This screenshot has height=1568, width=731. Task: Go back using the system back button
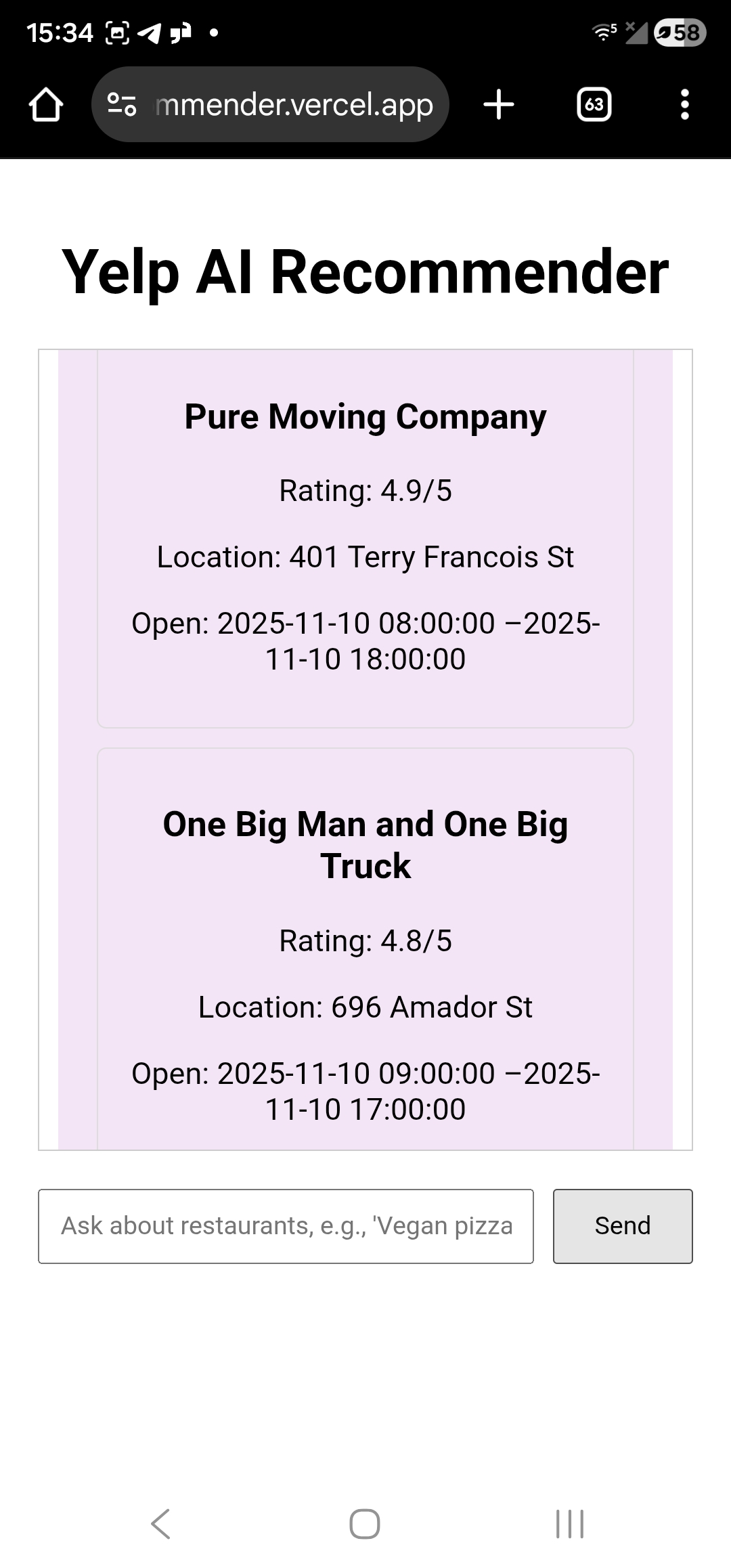[160, 1524]
